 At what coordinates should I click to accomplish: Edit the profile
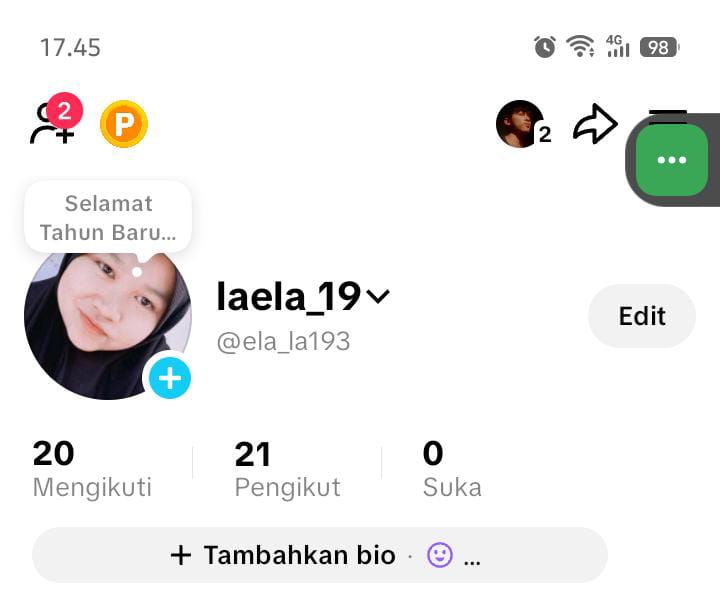click(x=641, y=316)
